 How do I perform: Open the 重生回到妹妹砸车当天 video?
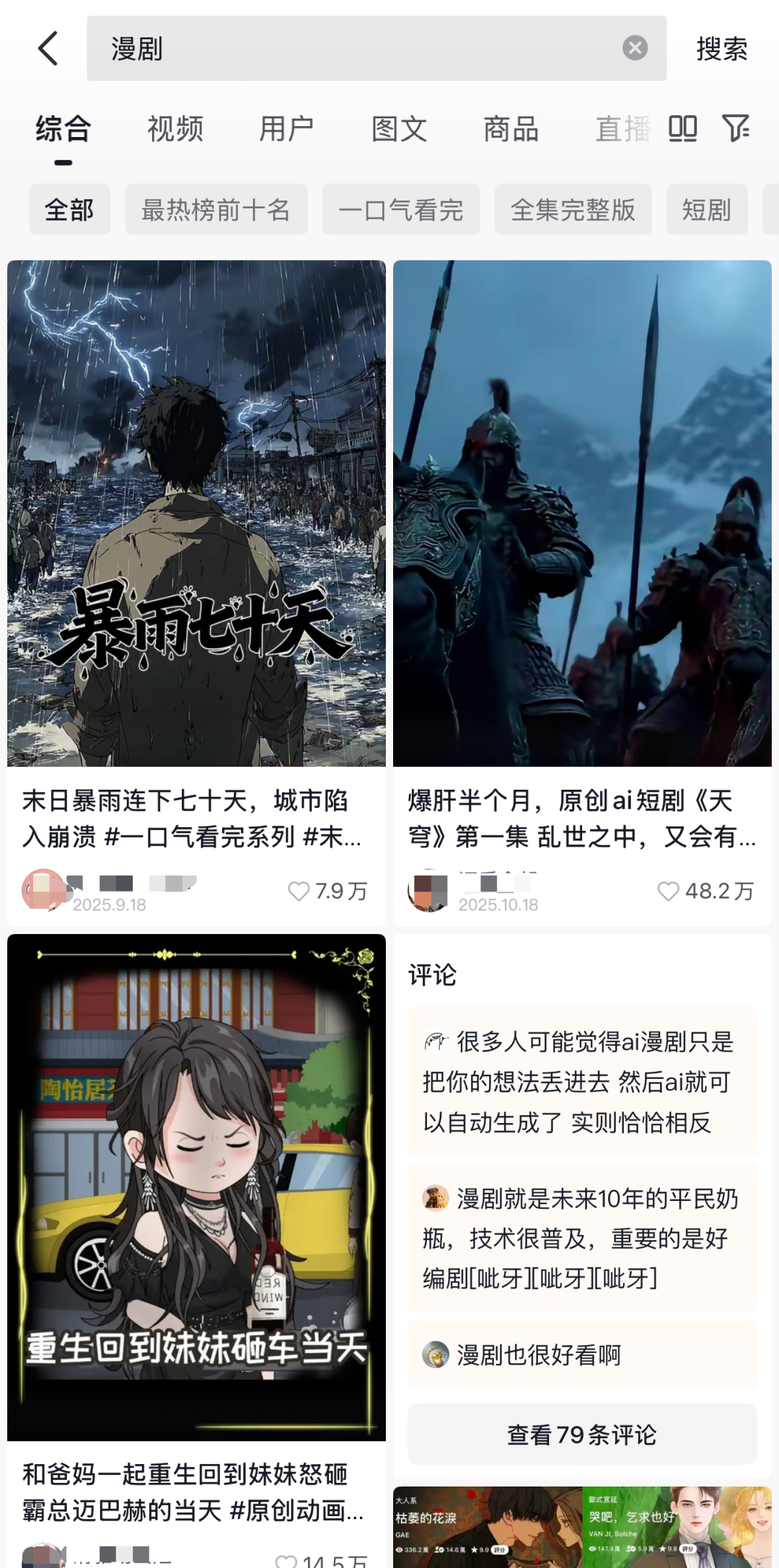[x=196, y=1187]
